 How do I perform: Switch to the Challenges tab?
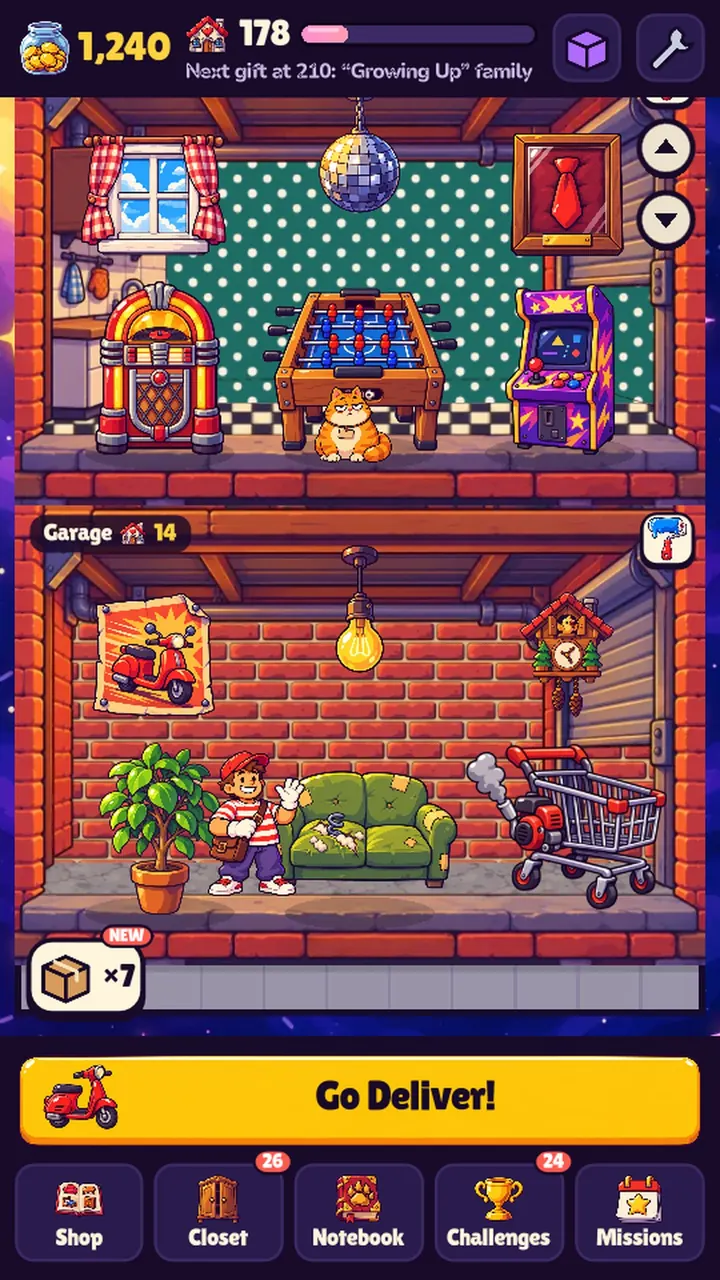coord(498,1211)
